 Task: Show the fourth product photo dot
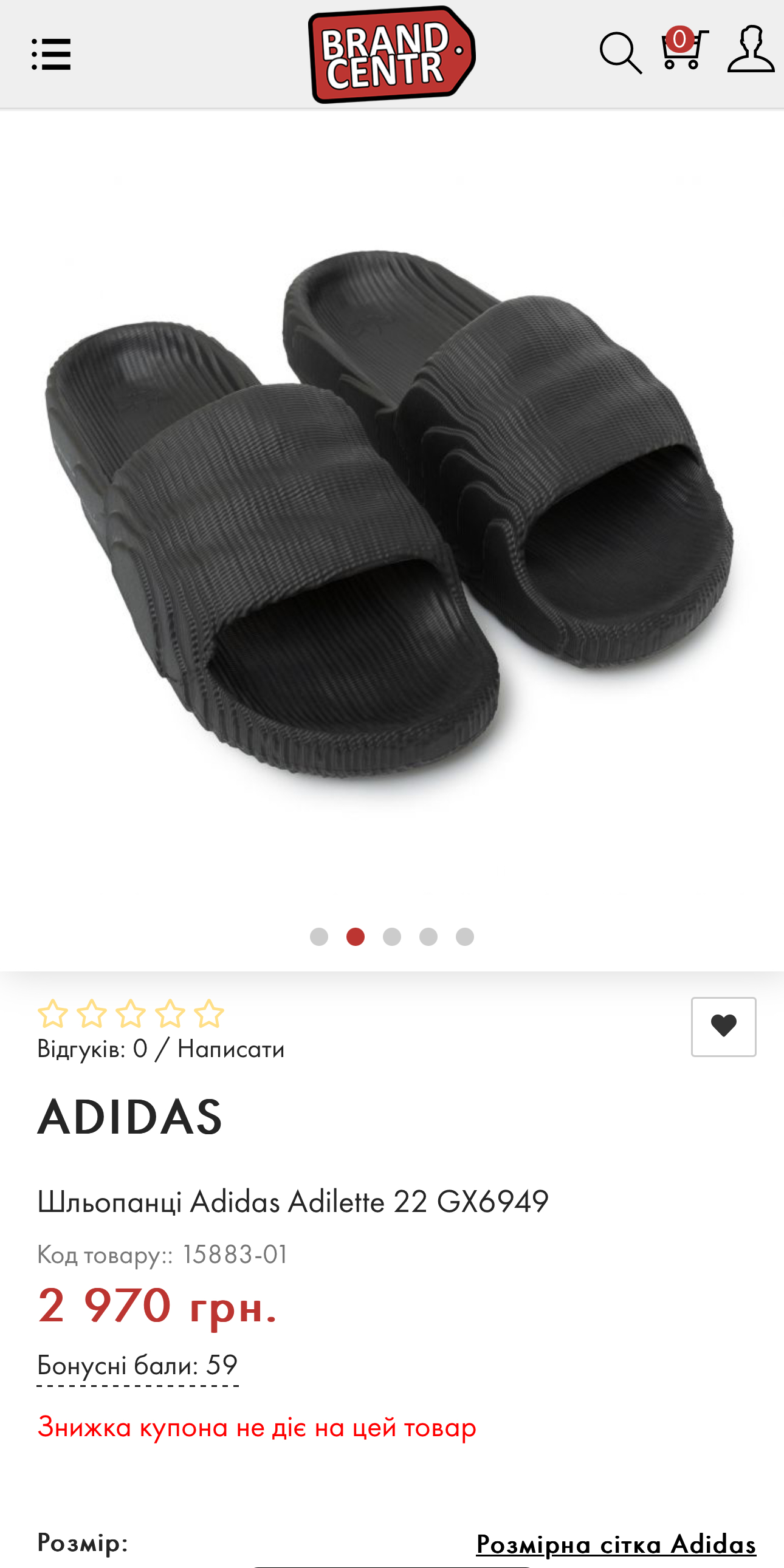pos(428,936)
